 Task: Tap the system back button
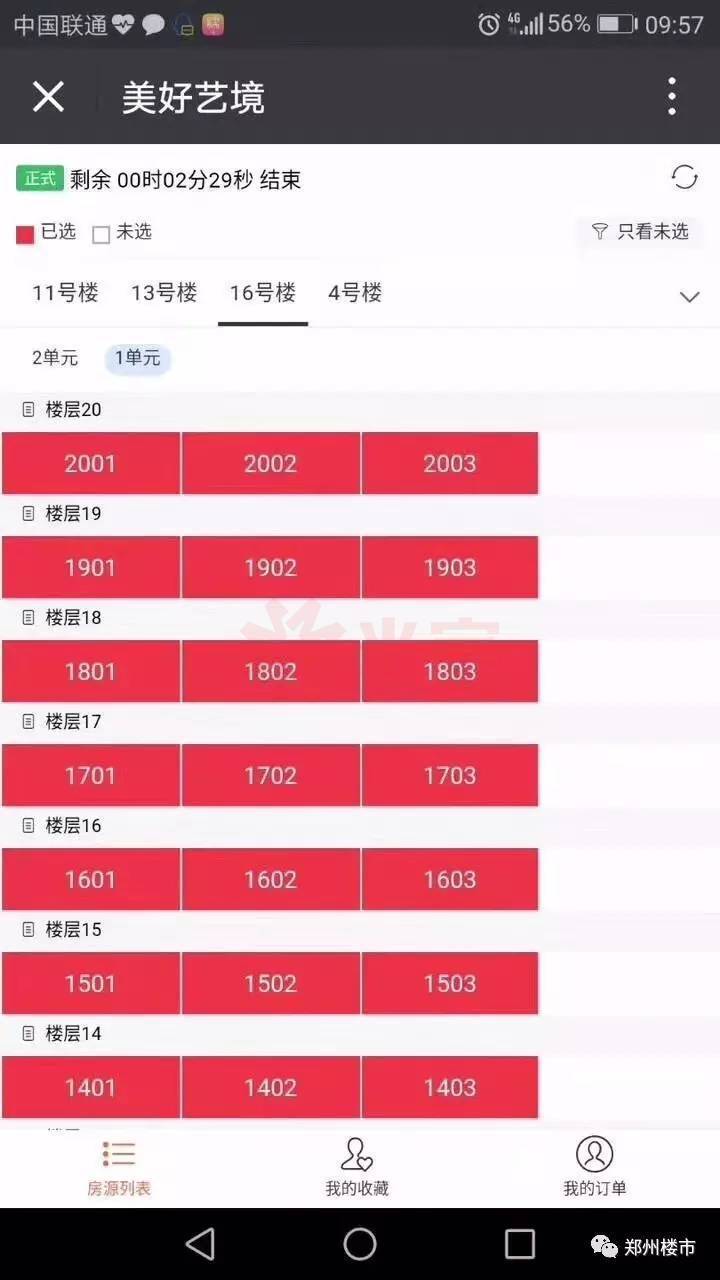pos(200,1244)
